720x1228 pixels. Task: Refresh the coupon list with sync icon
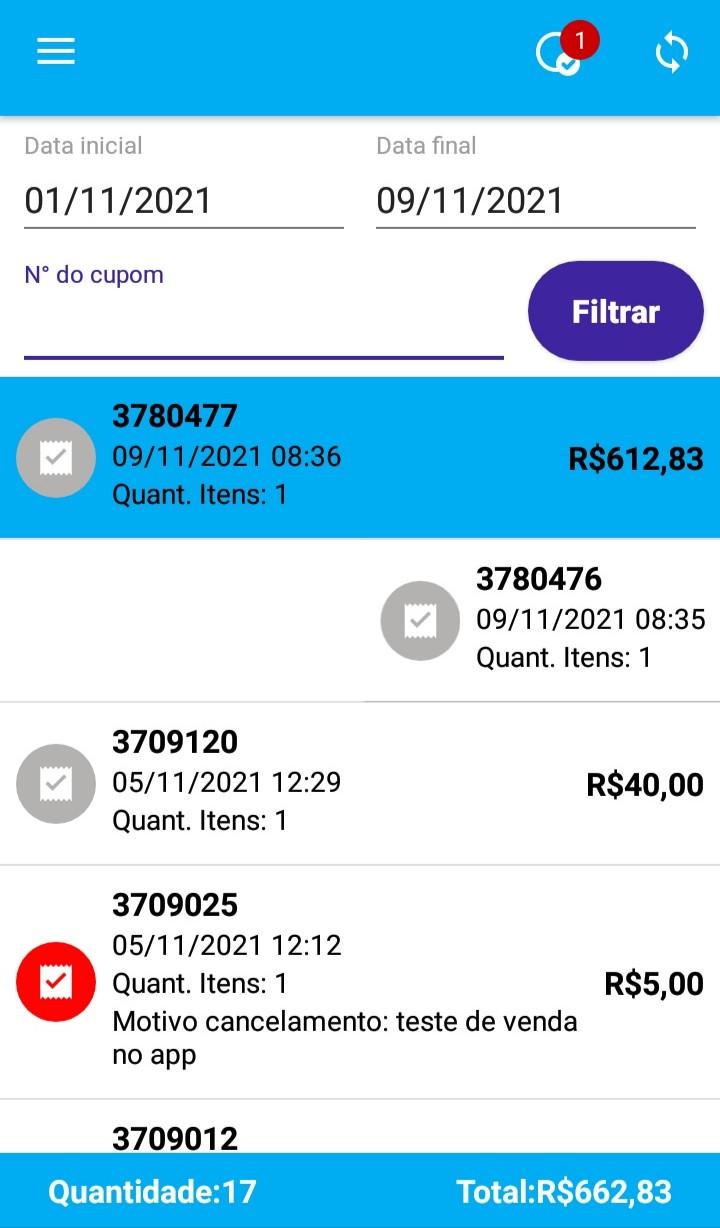click(671, 53)
